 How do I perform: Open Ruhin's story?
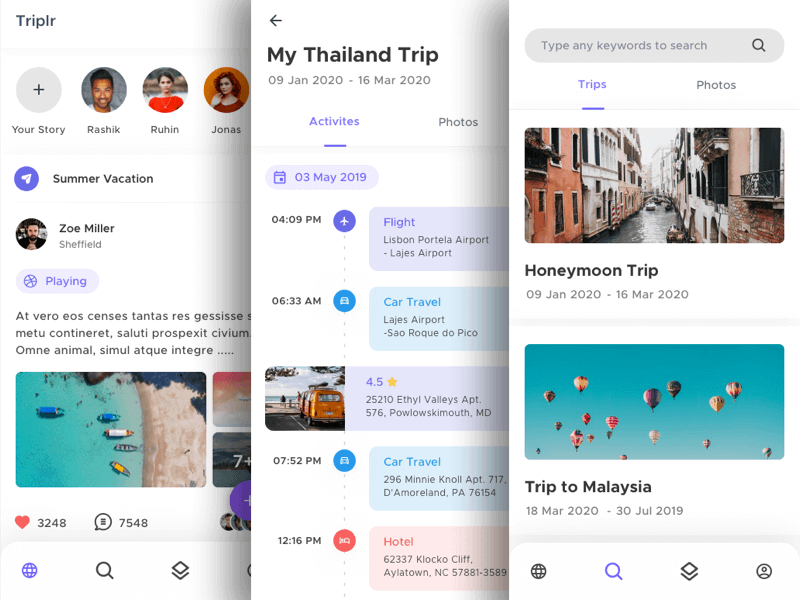pos(165,90)
